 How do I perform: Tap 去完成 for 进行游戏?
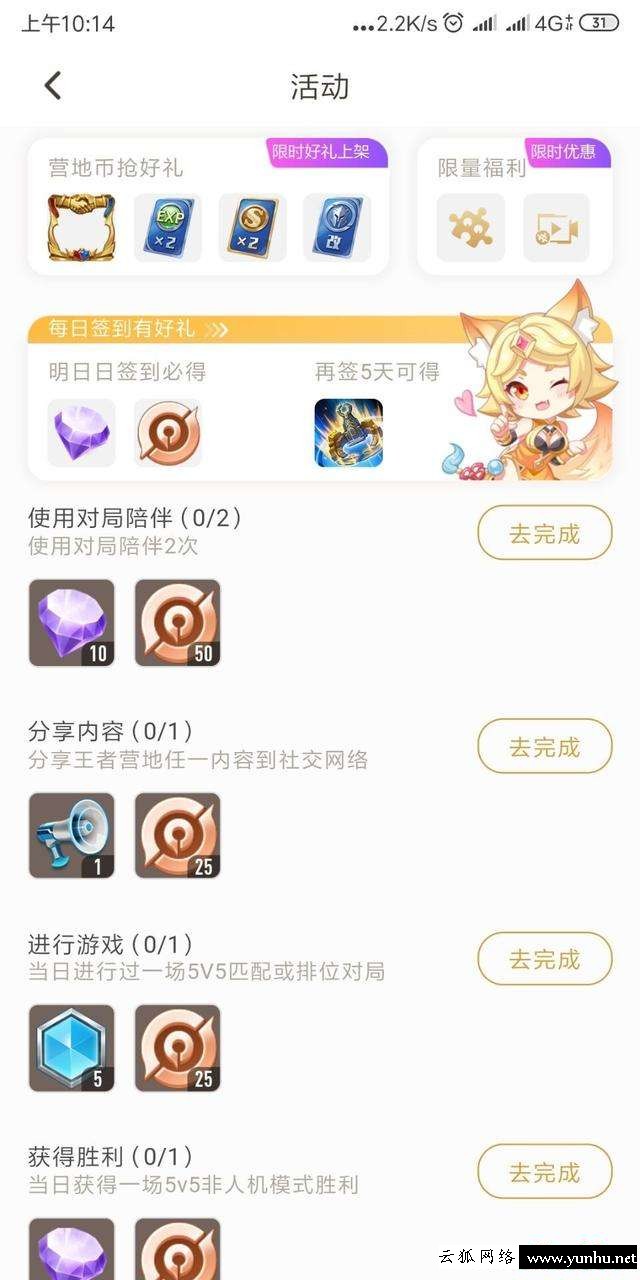pyautogui.click(x=544, y=959)
